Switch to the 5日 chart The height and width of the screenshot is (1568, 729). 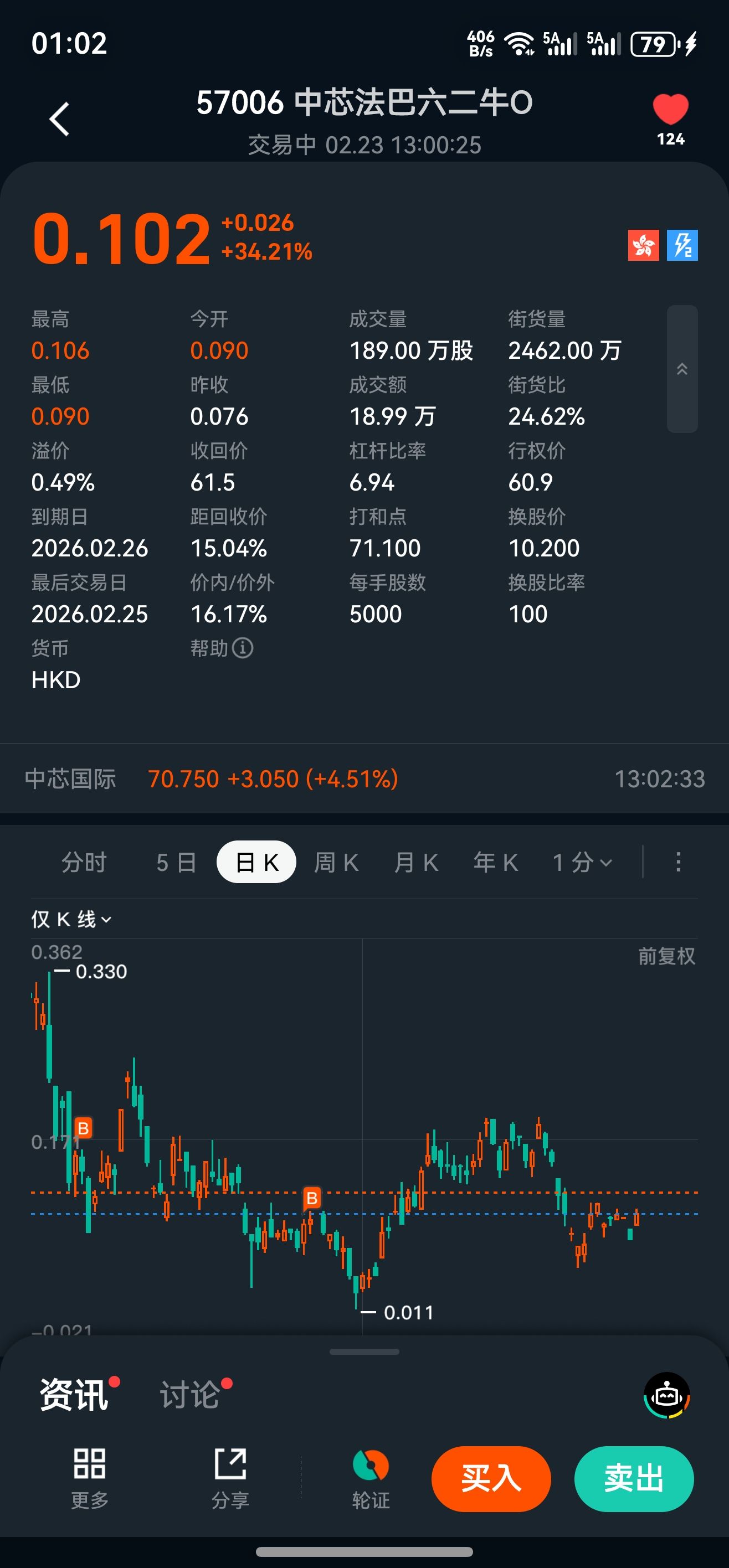(176, 862)
